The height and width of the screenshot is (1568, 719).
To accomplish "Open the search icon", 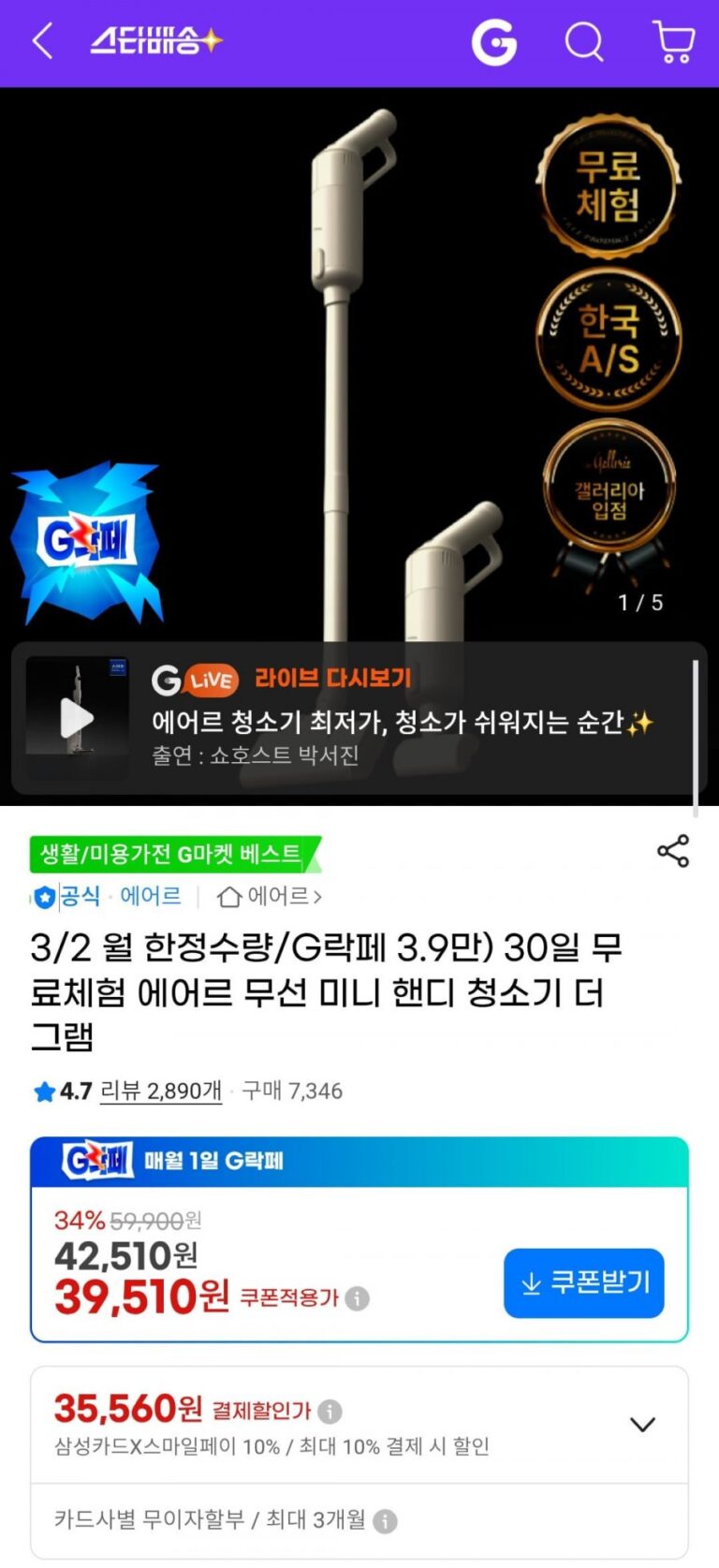I will point(584,43).
